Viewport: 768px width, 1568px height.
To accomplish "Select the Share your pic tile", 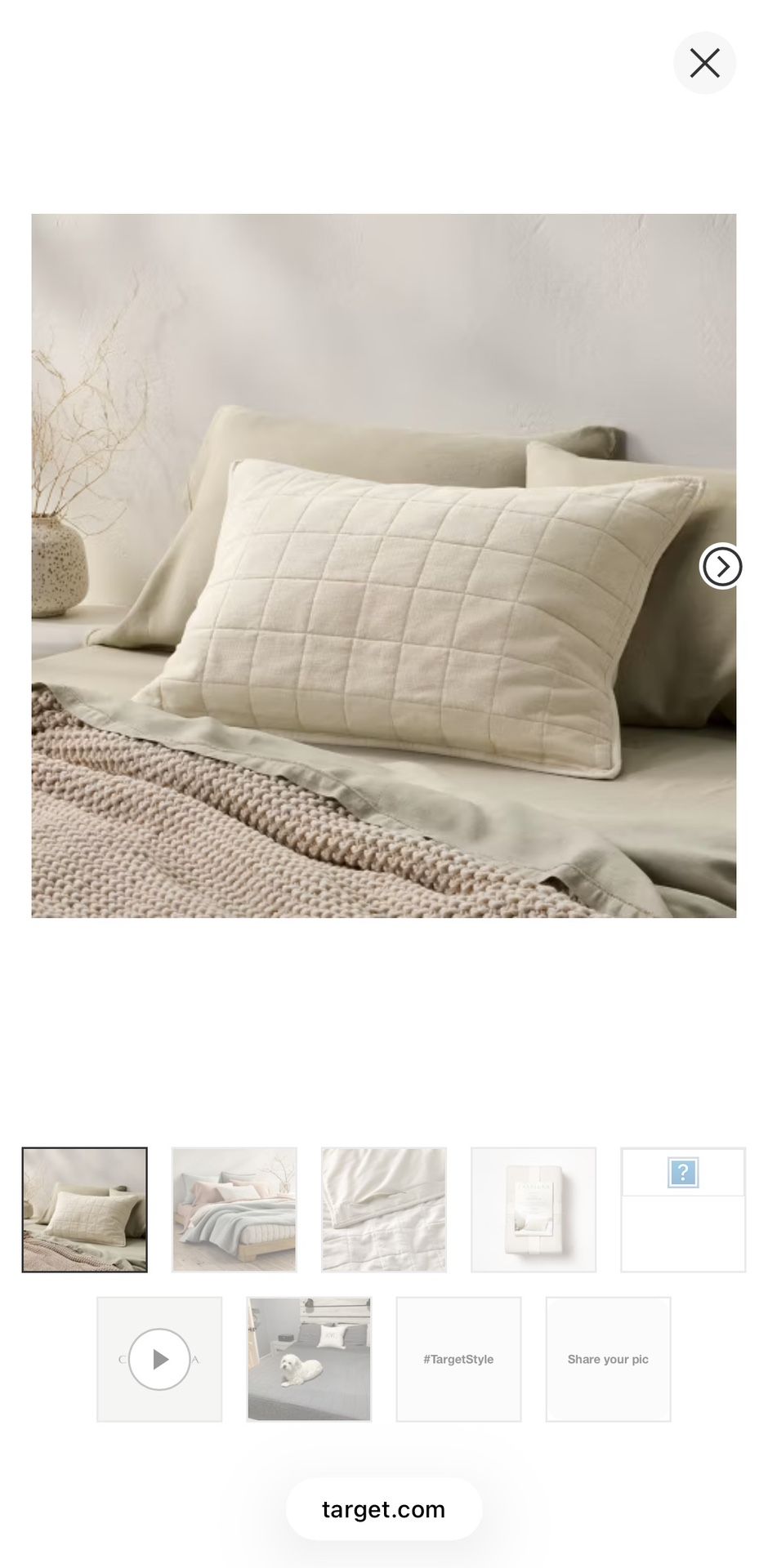I will pyautogui.click(x=608, y=1358).
